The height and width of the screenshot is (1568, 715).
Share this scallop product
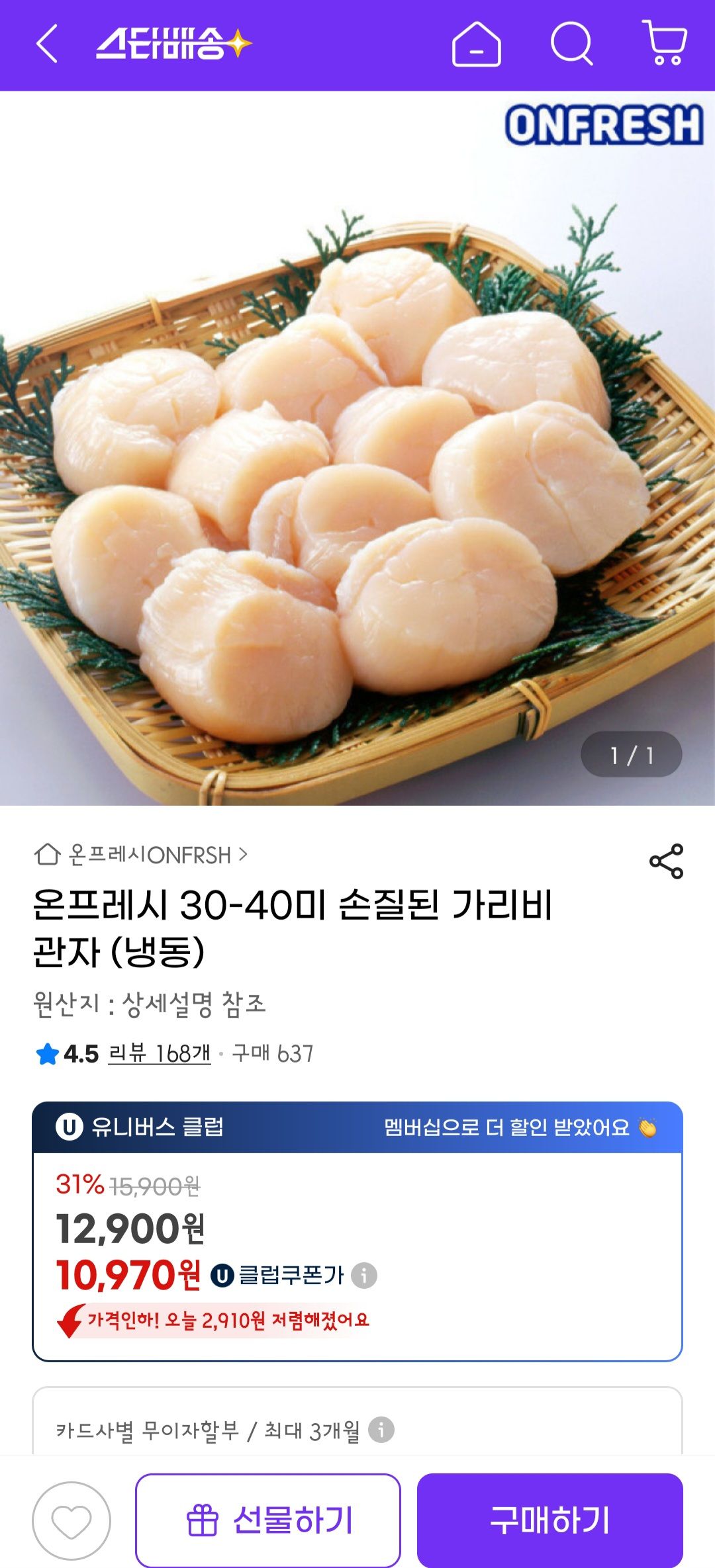[x=666, y=861]
